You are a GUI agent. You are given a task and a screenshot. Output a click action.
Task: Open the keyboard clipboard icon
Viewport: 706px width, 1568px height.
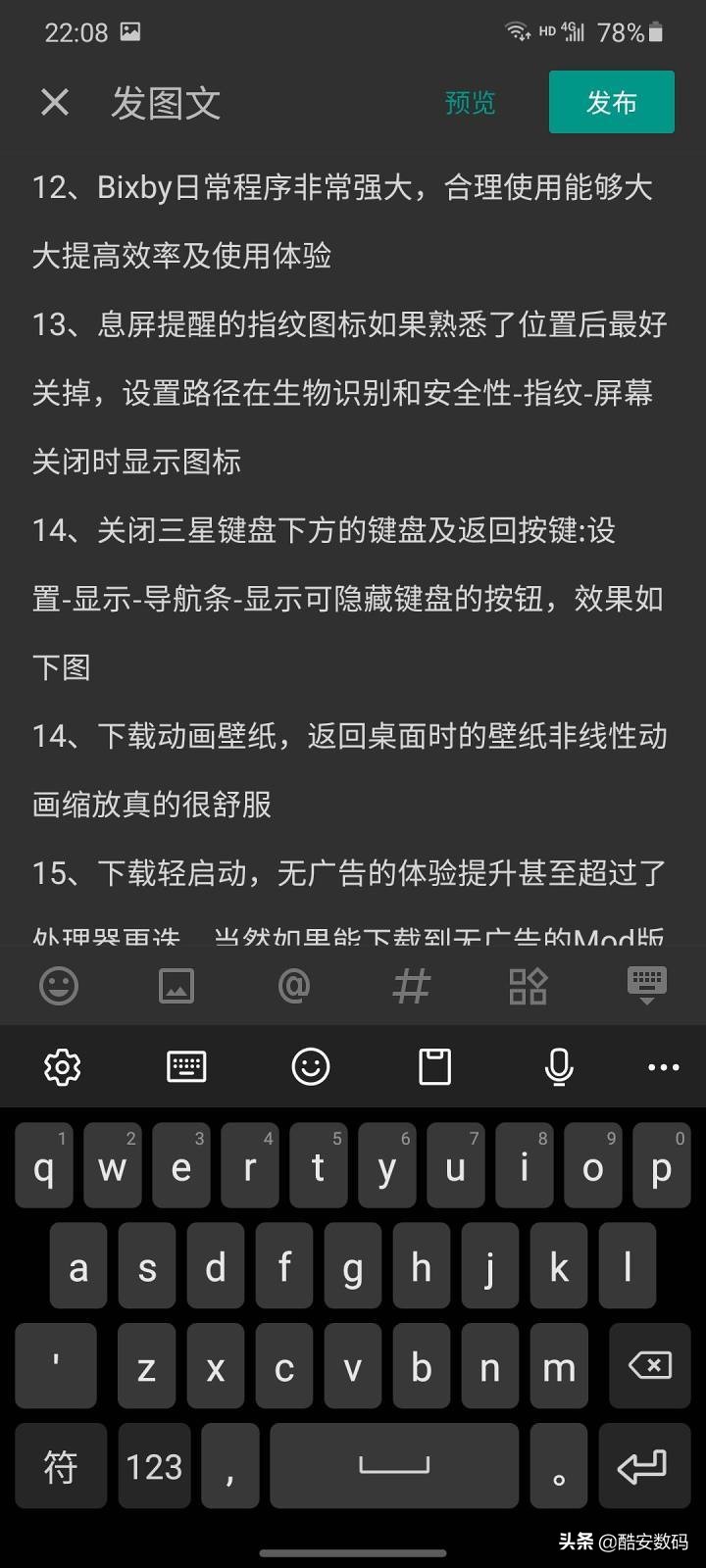click(x=434, y=1067)
